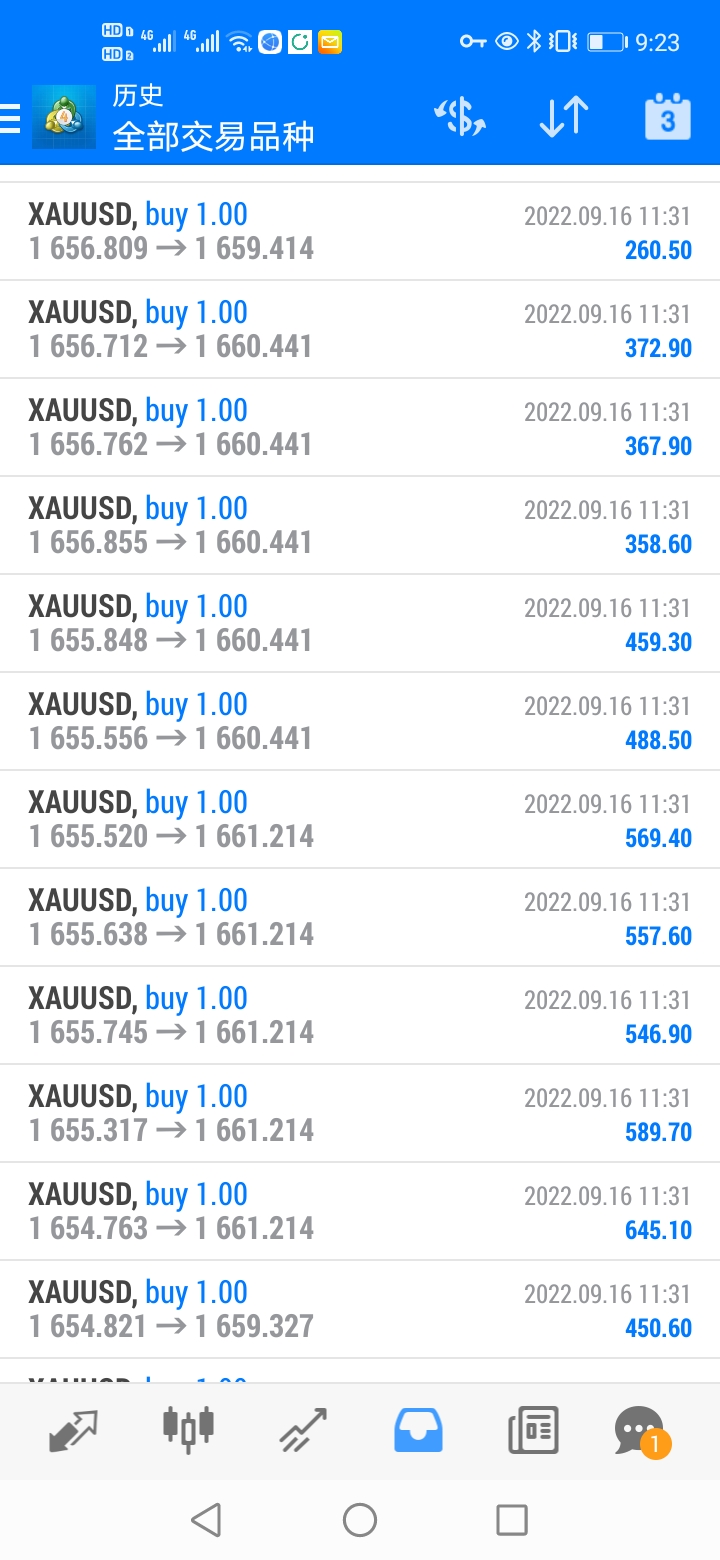Open the News tab
Image resolution: width=720 pixels, height=1560 pixels.
tap(533, 1430)
